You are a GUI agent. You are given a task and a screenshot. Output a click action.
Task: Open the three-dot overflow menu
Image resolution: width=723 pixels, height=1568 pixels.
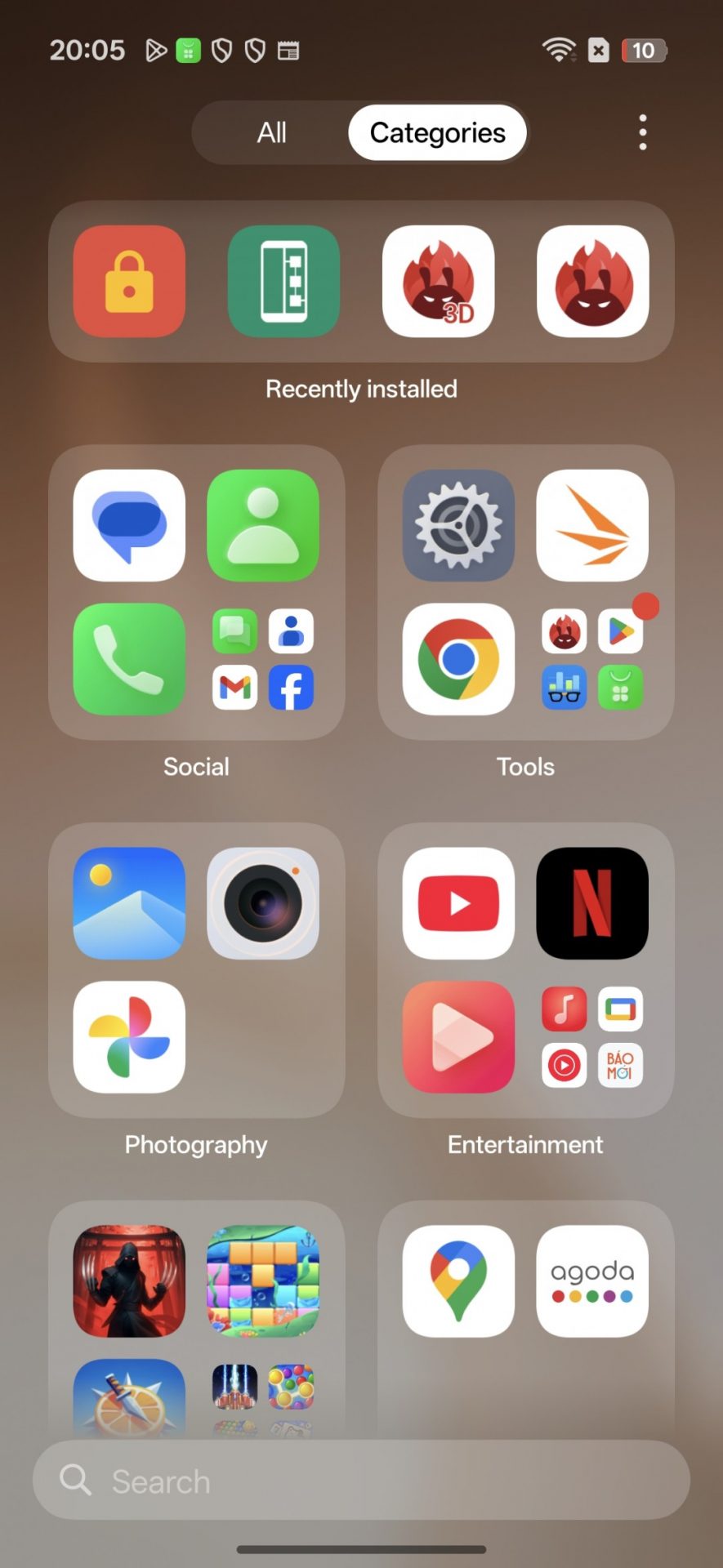(643, 132)
